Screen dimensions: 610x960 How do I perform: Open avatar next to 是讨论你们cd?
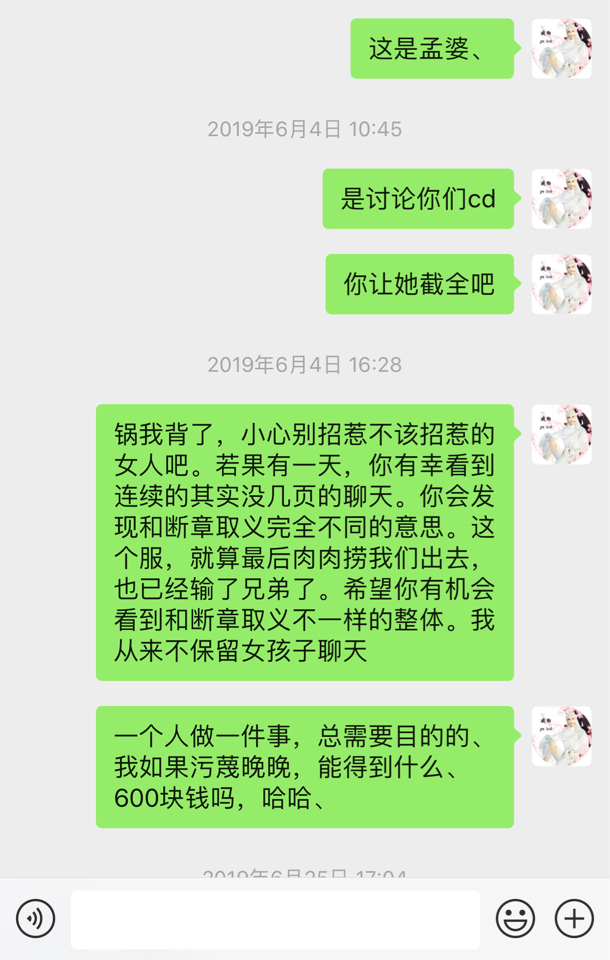(x=561, y=199)
